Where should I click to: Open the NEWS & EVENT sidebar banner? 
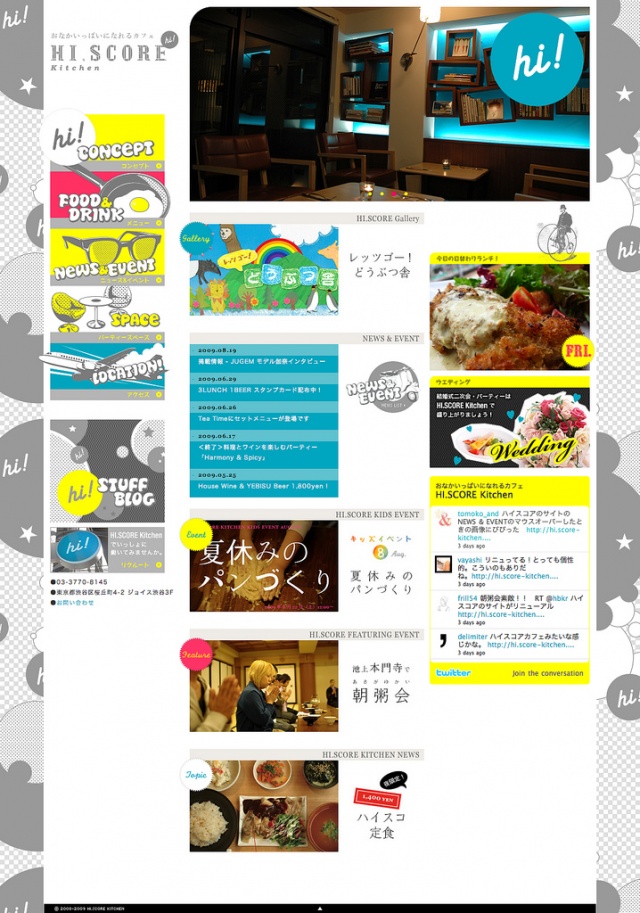[107, 259]
